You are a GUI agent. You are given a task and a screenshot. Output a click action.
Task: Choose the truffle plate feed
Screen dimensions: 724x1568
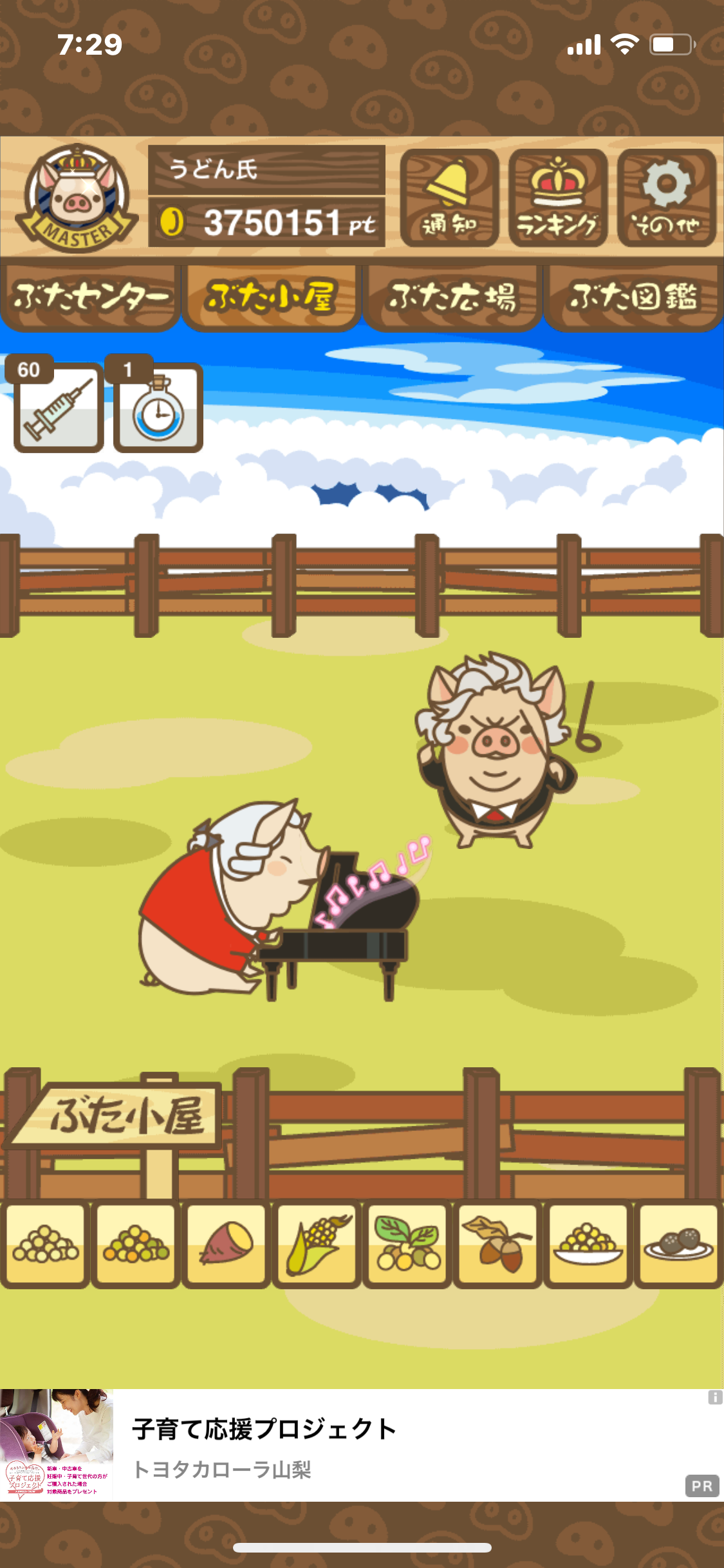pyautogui.click(x=679, y=1244)
